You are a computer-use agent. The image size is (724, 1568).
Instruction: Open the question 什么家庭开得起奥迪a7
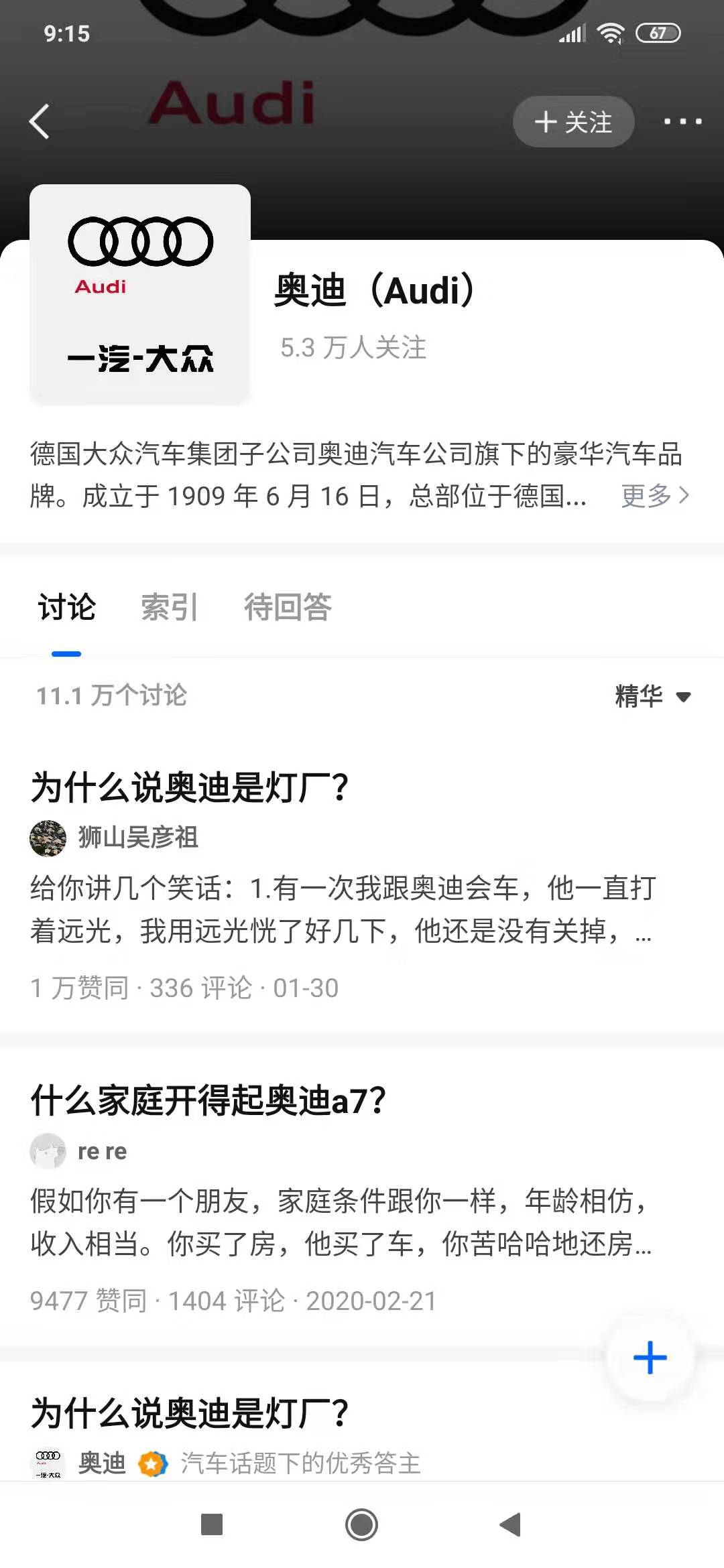pyautogui.click(x=208, y=1100)
